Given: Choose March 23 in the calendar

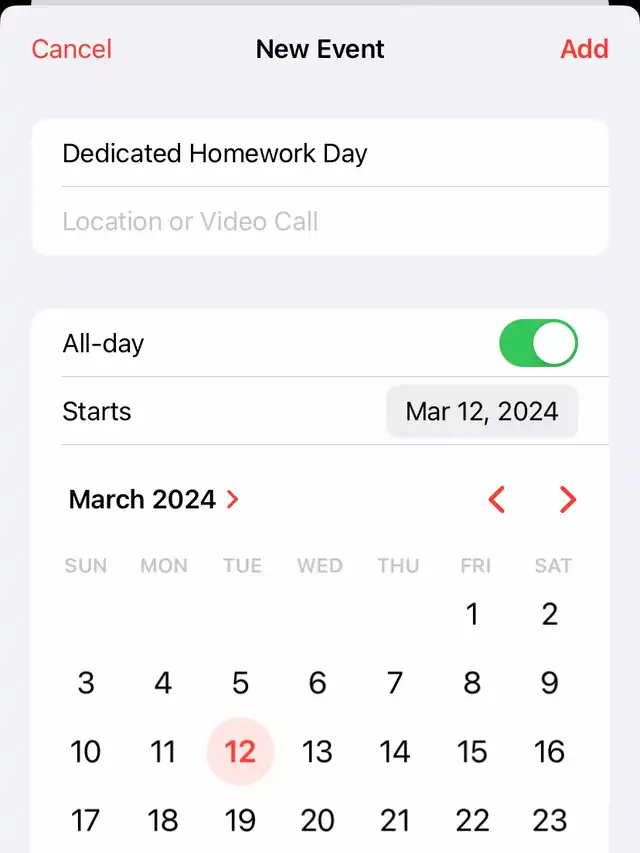Looking at the screenshot, I should tap(549, 820).
